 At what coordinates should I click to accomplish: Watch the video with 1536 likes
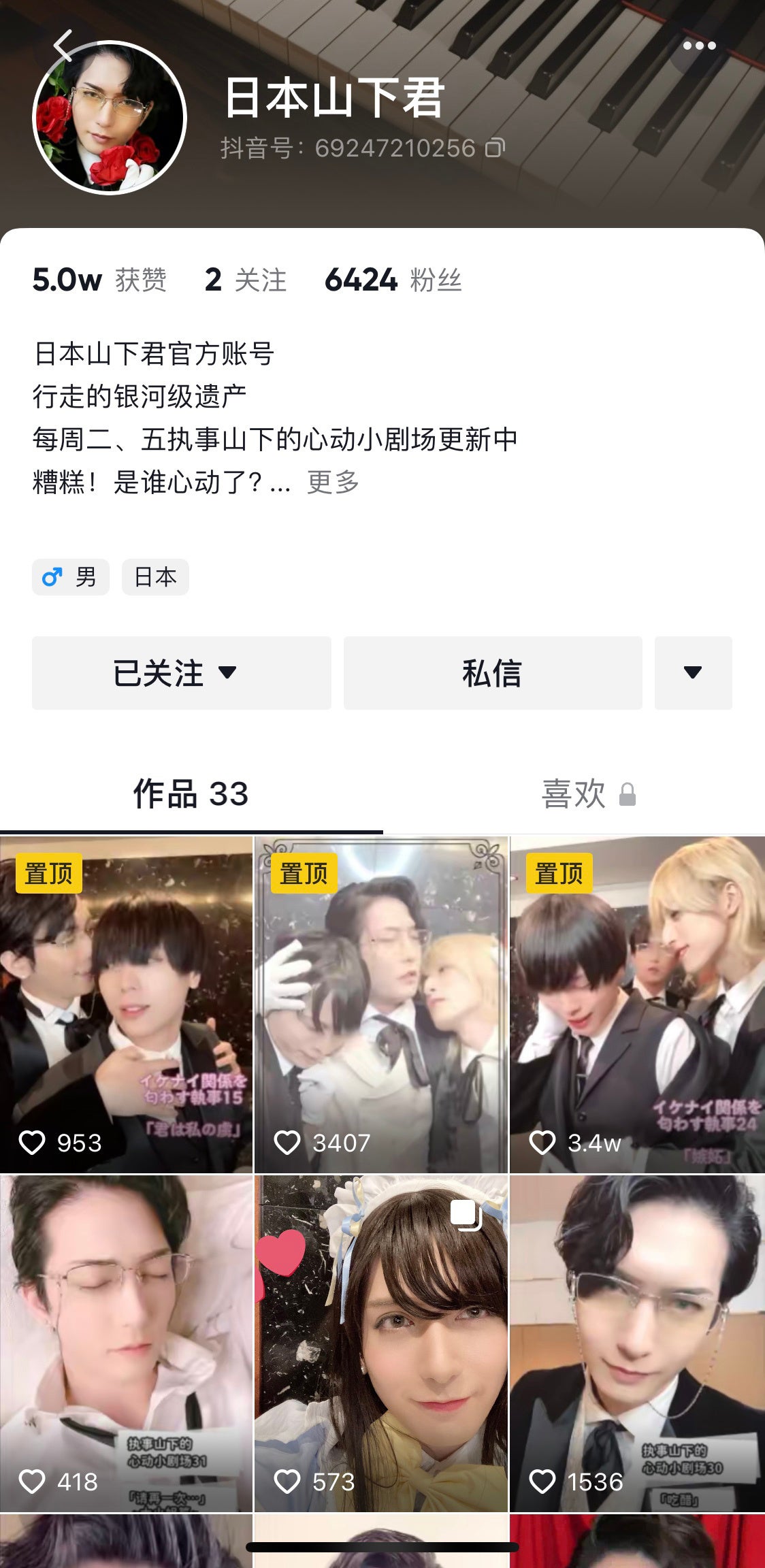tap(637, 1343)
